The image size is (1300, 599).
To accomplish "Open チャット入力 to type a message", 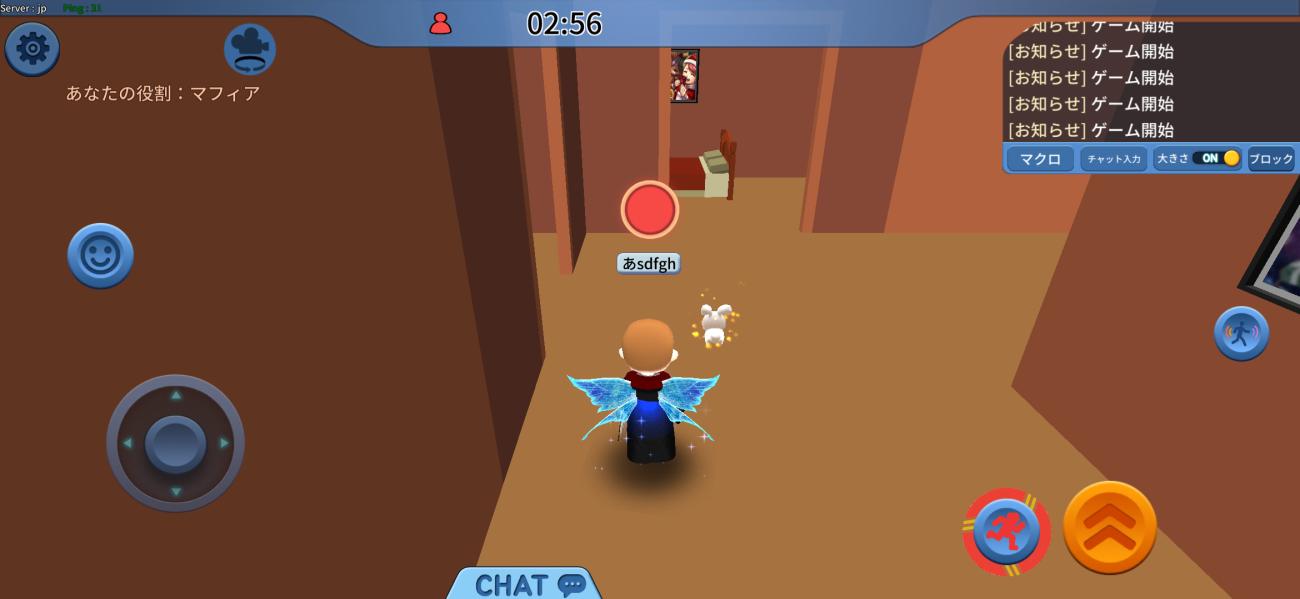I will point(1114,159).
